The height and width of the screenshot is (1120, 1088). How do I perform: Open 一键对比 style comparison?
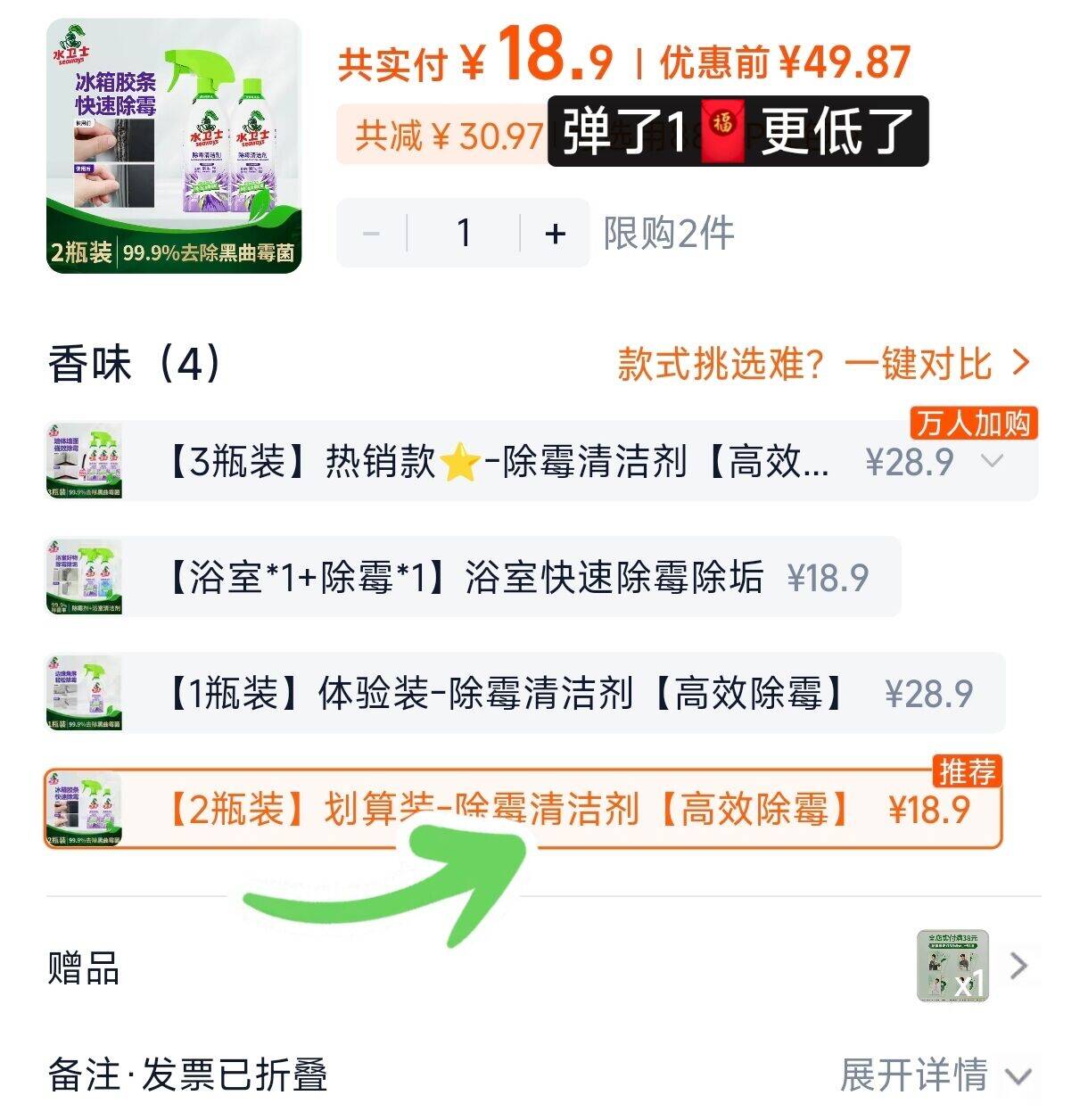click(823, 364)
